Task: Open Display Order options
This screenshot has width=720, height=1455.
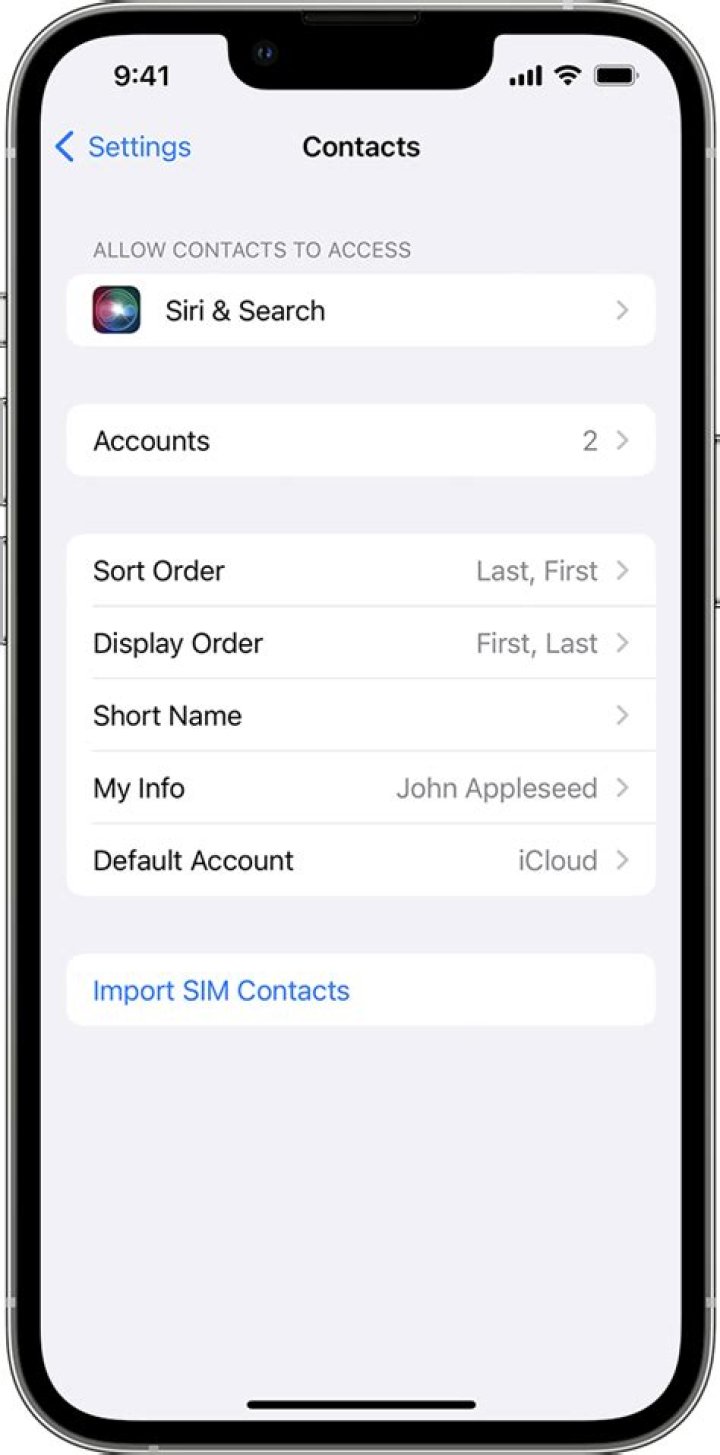Action: pos(360,643)
